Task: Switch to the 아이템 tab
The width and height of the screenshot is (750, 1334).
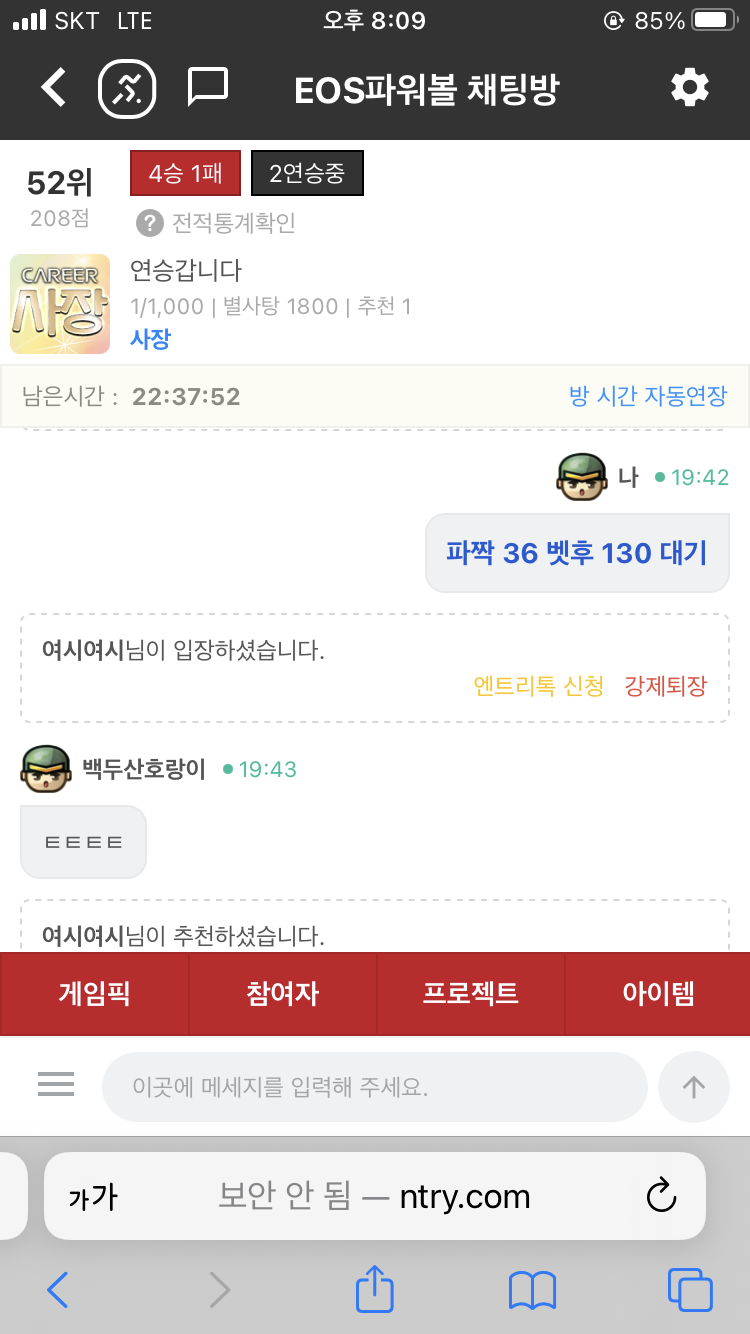Action: [x=658, y=993]
